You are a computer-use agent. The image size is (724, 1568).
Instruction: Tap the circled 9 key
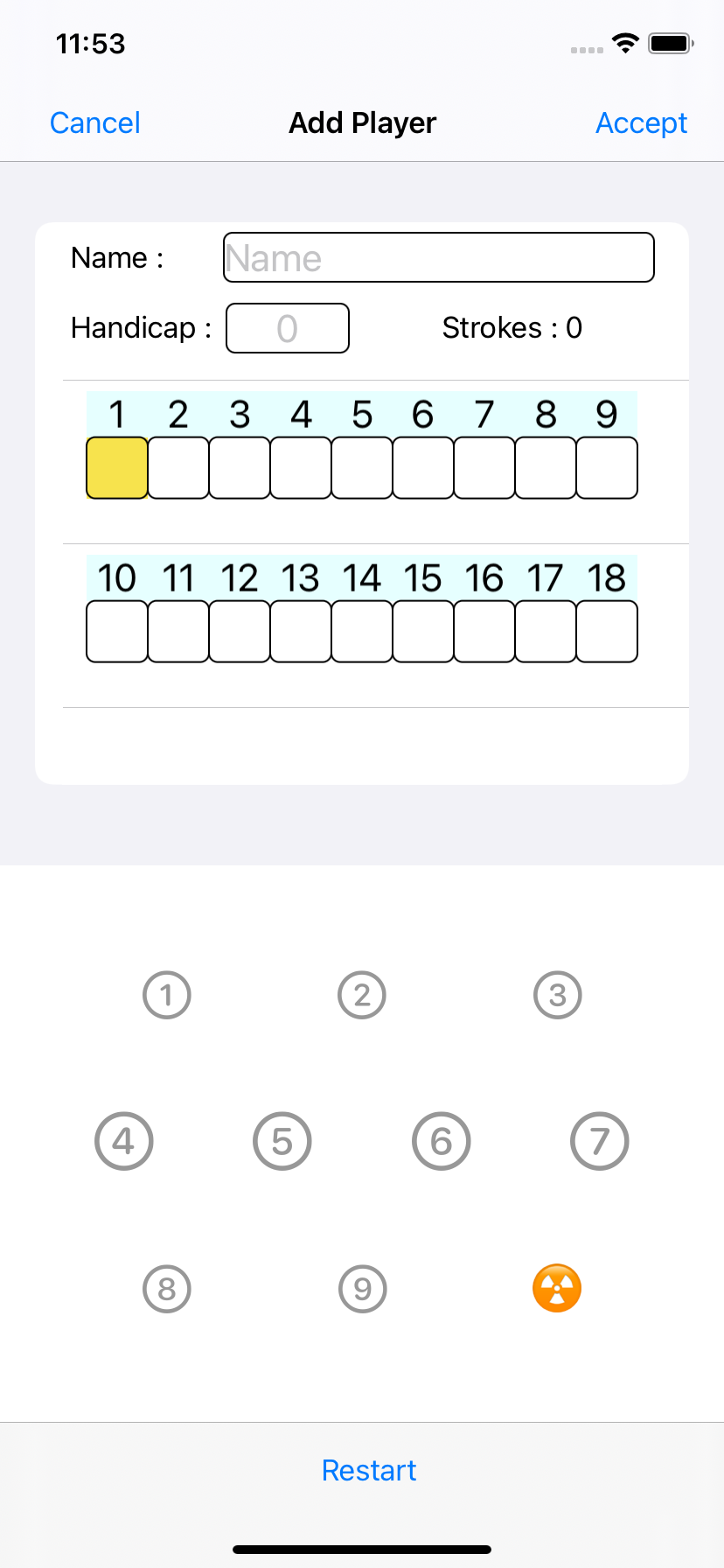[x=362, y=1289]
